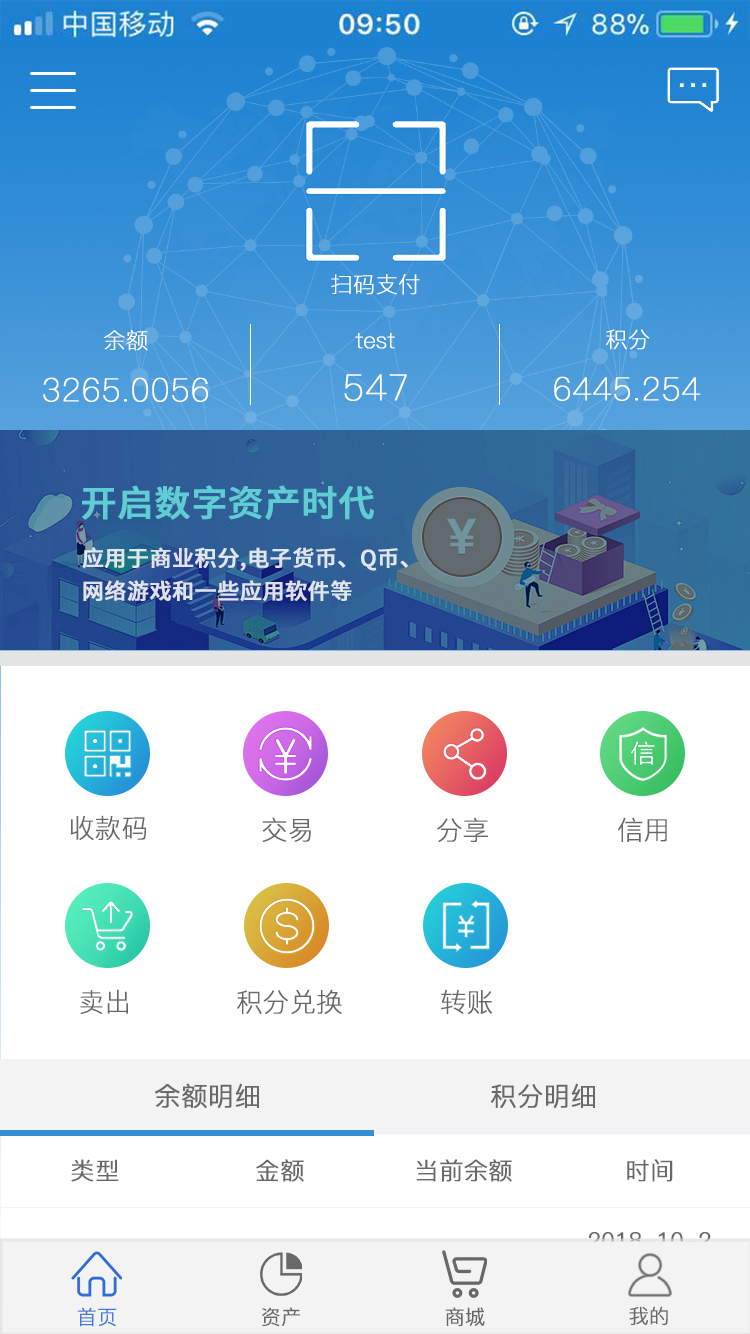Open the 我的 profile tab
Viewport: 750px width, 1334px height.
(649, 1288)
